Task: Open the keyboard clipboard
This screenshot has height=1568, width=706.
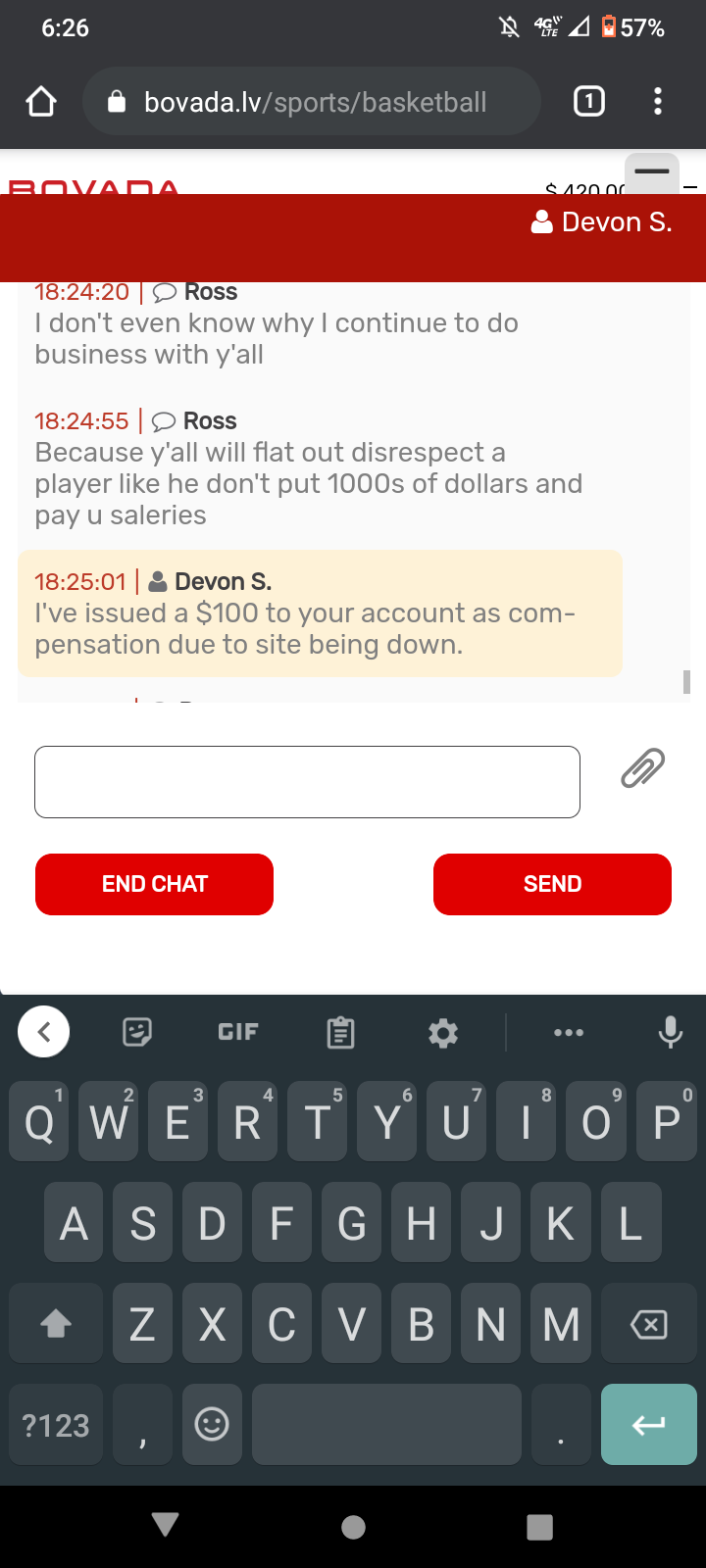Action: pos(340,1032)
